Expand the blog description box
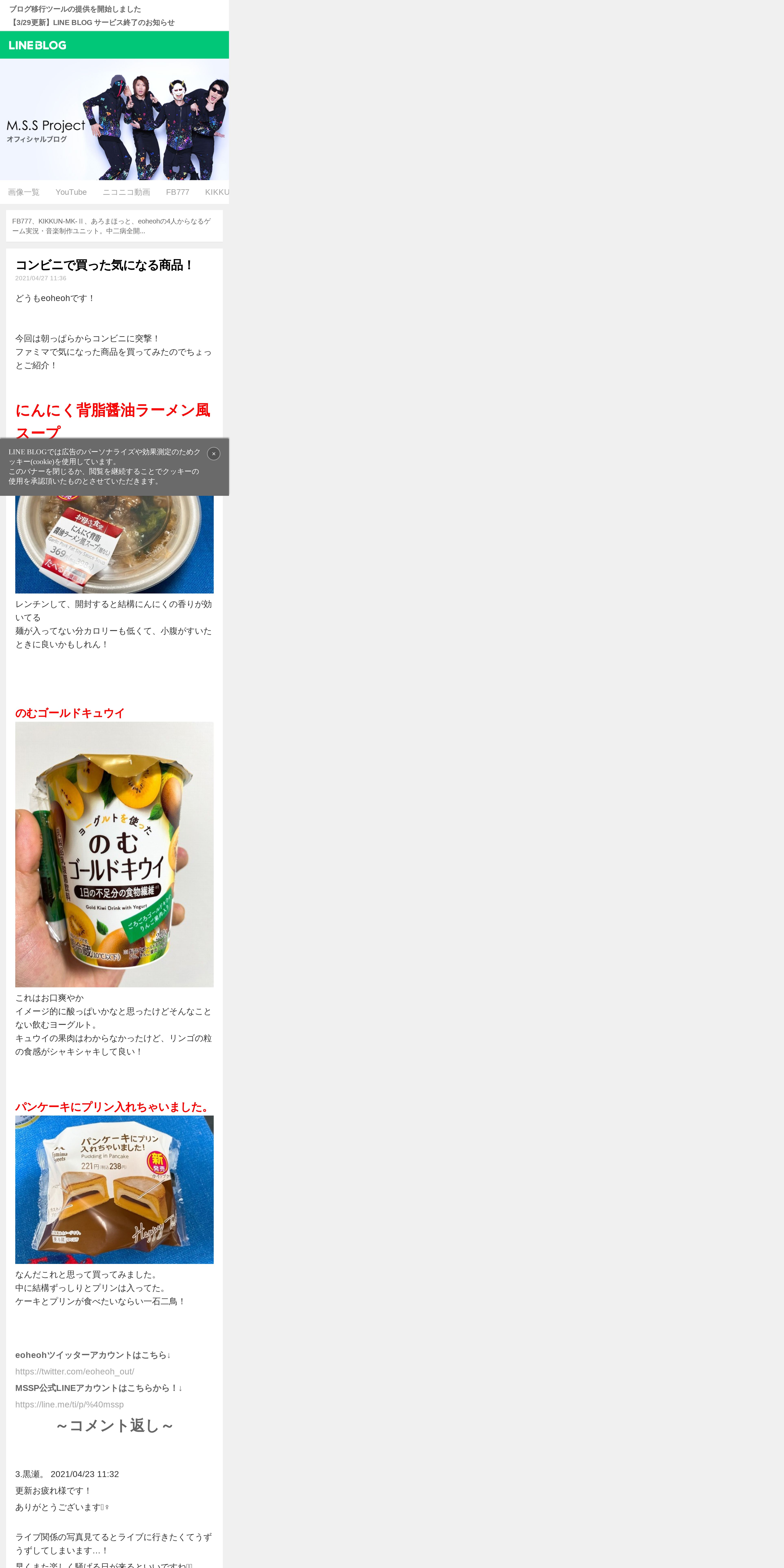Image resolution: width=784 pixels, height=1568 pixels. 114,226
